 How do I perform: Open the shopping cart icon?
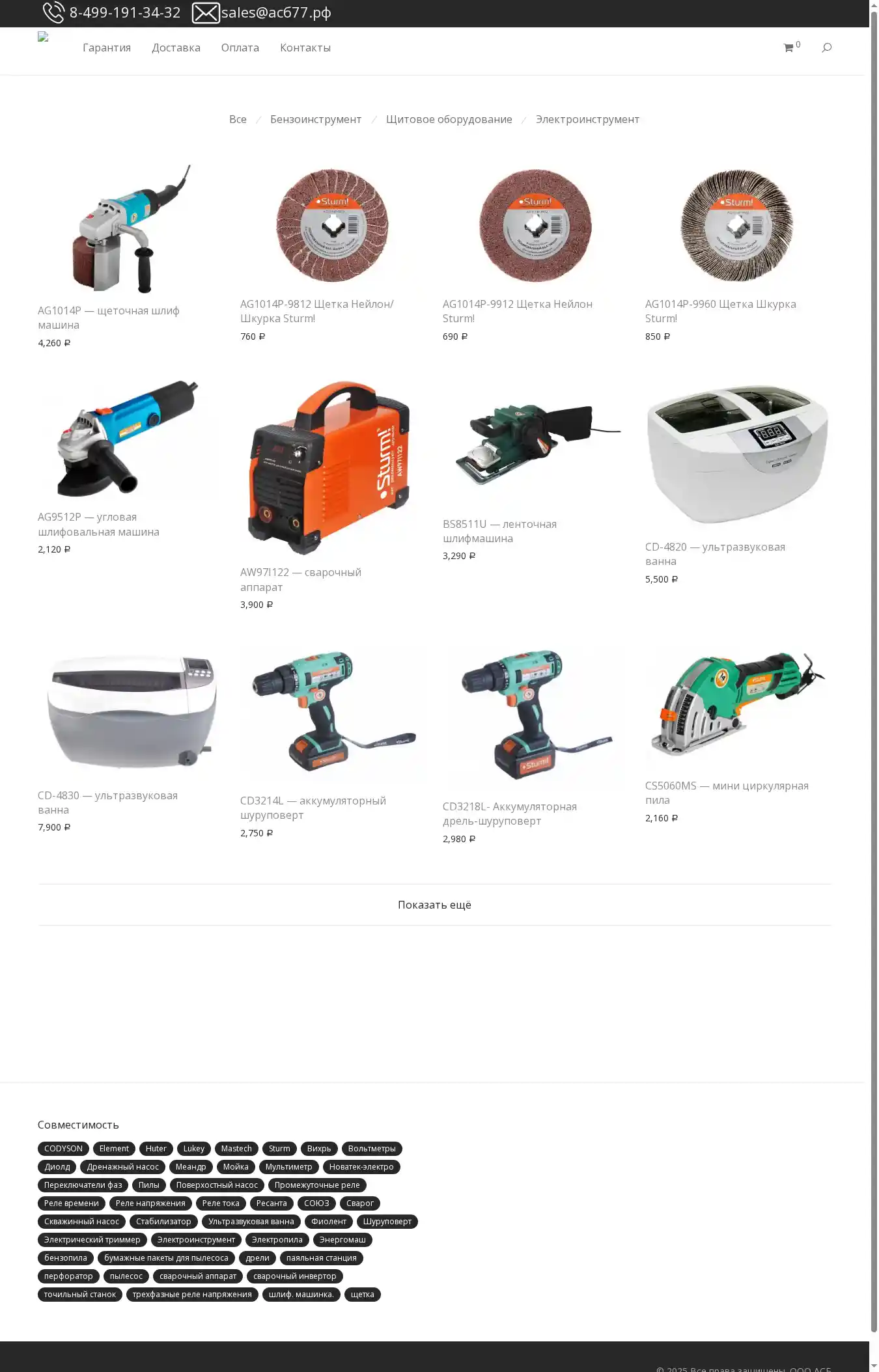(x=788, y=48)
